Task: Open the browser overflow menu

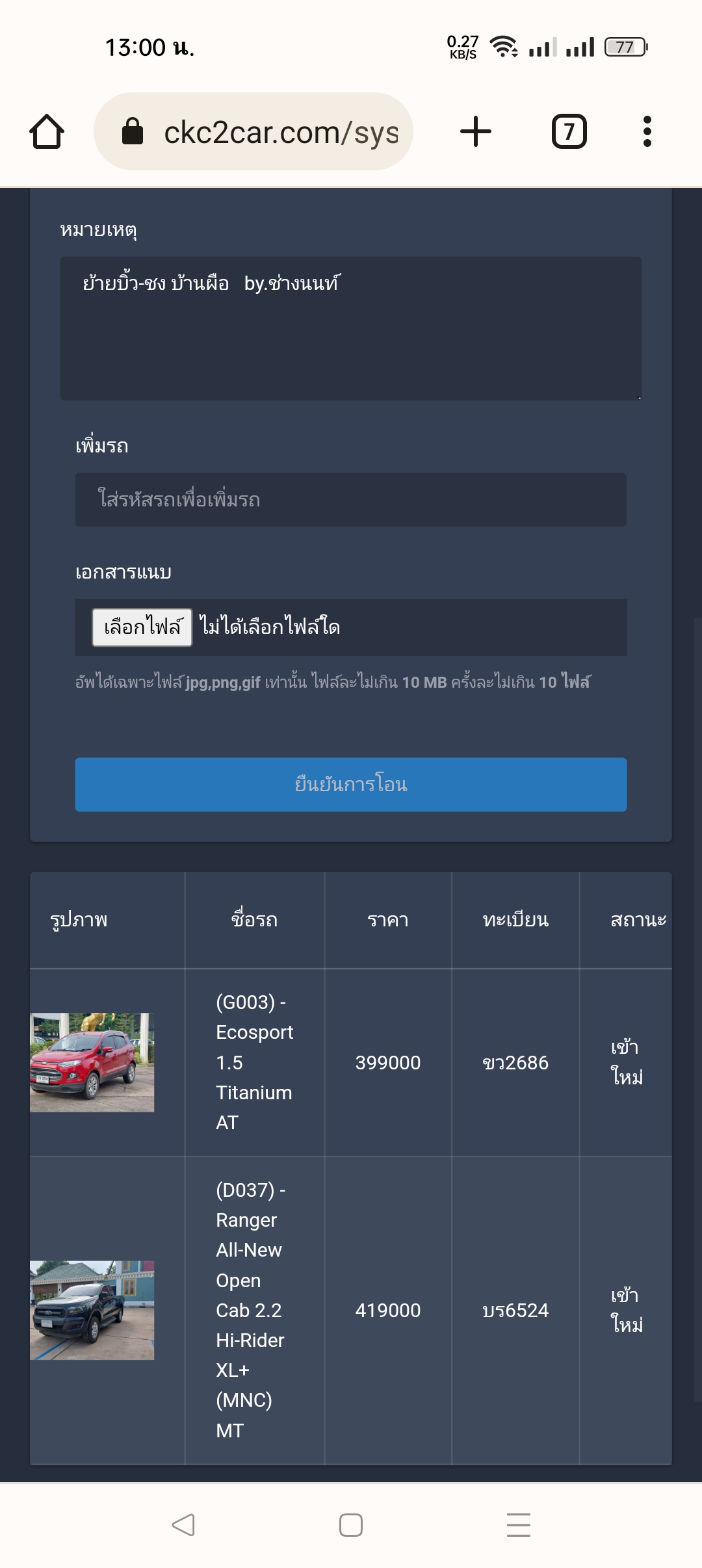Action: pos(647,132)
